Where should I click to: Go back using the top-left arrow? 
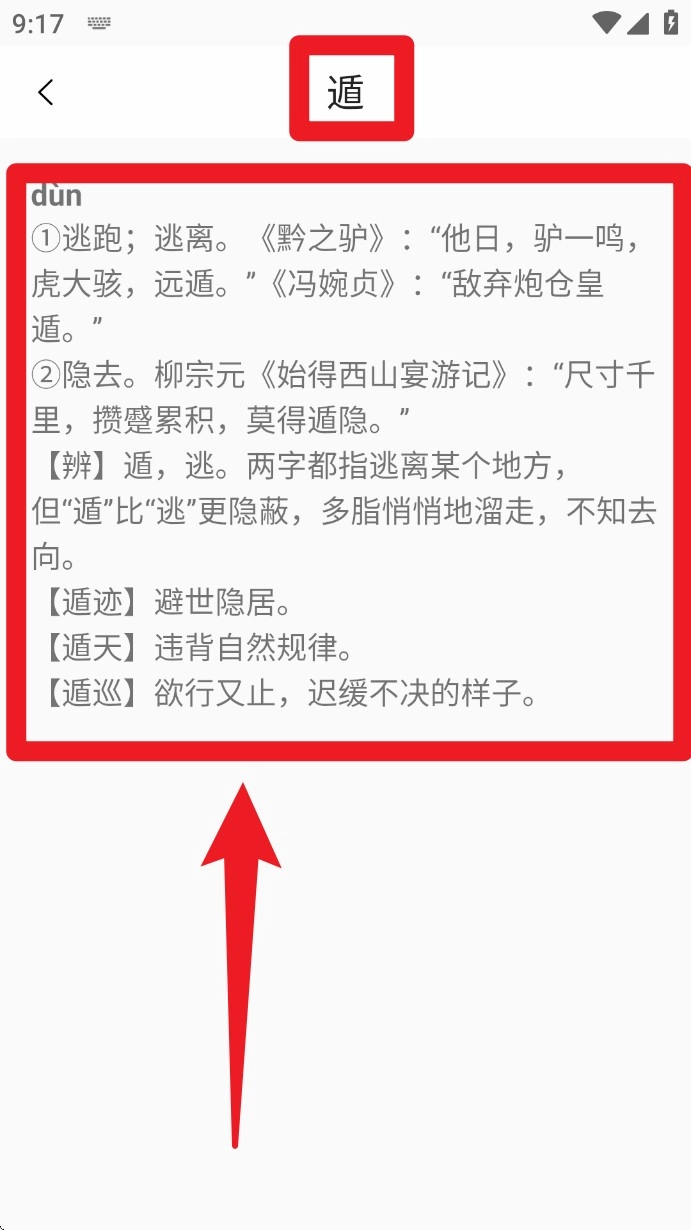click(45, 92)
